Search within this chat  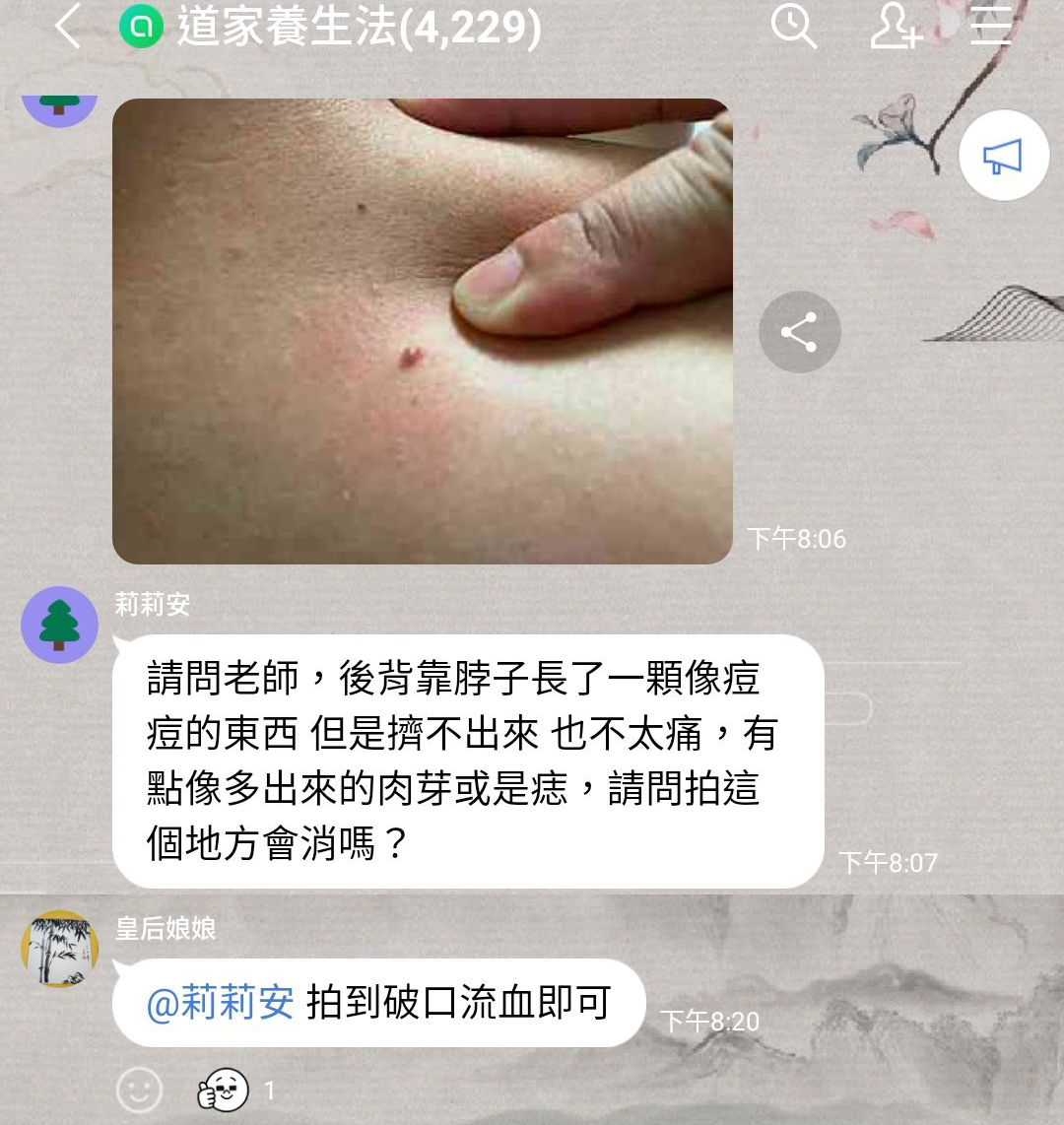[x=794, y=27]
